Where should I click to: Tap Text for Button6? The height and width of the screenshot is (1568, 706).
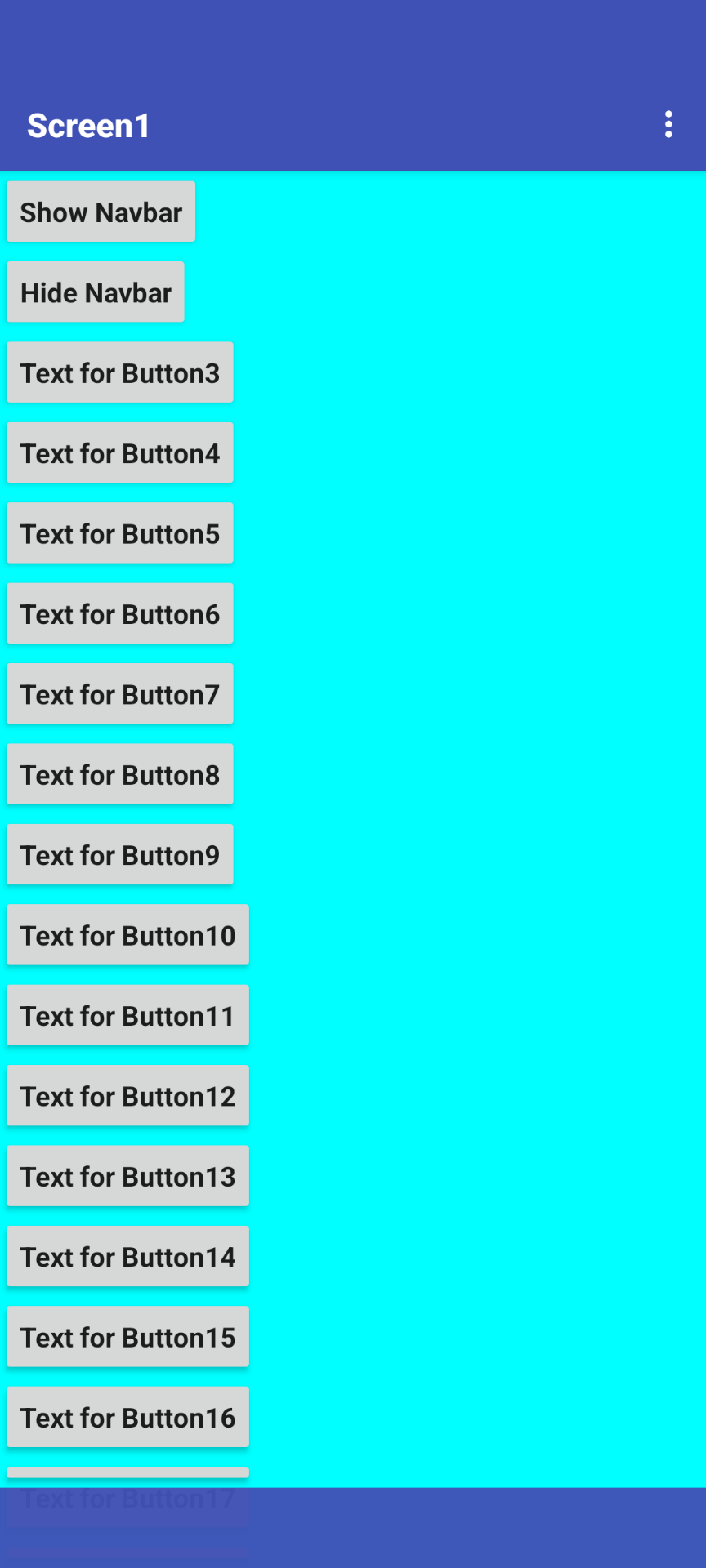pyautogui.click(x=120, y=613)
